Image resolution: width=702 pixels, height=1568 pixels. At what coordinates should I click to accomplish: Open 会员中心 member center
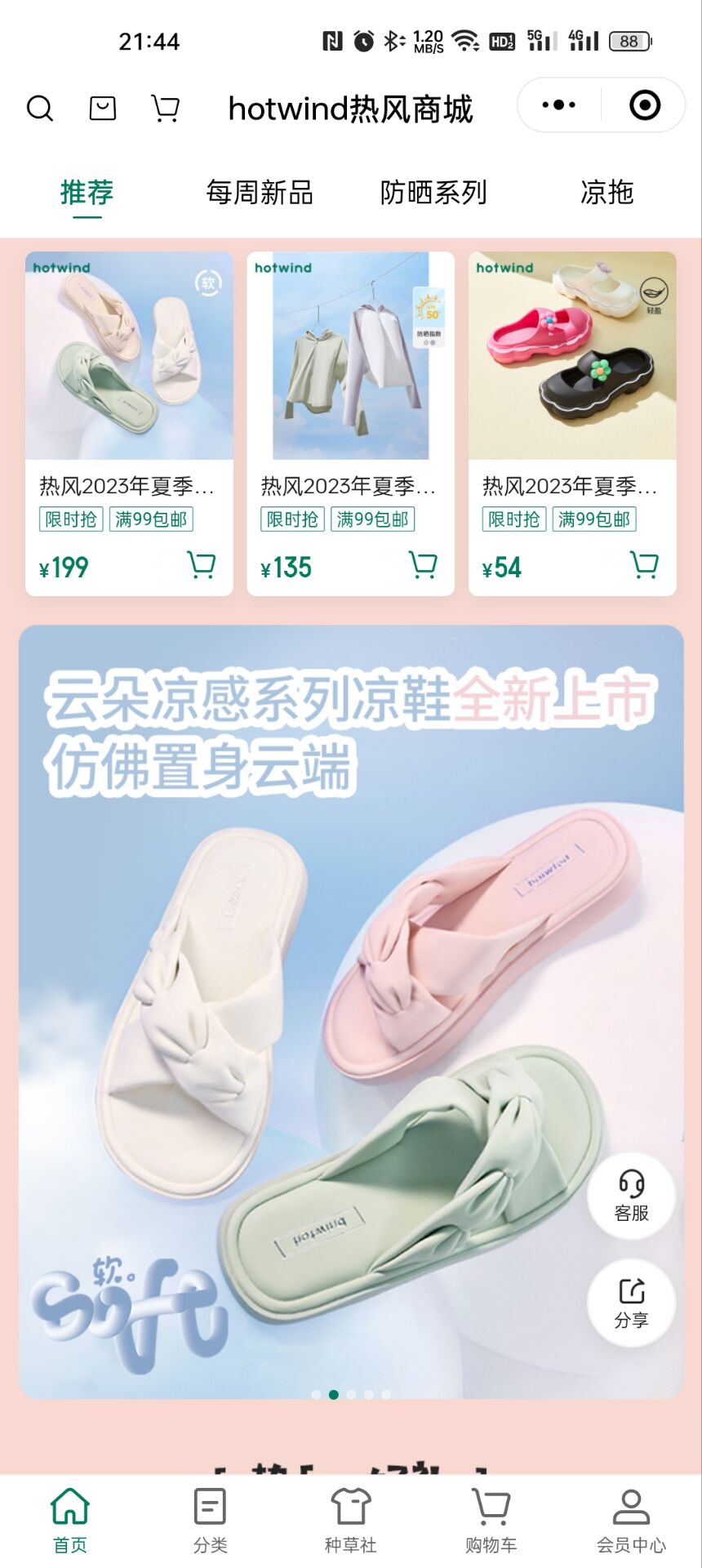631,1521
